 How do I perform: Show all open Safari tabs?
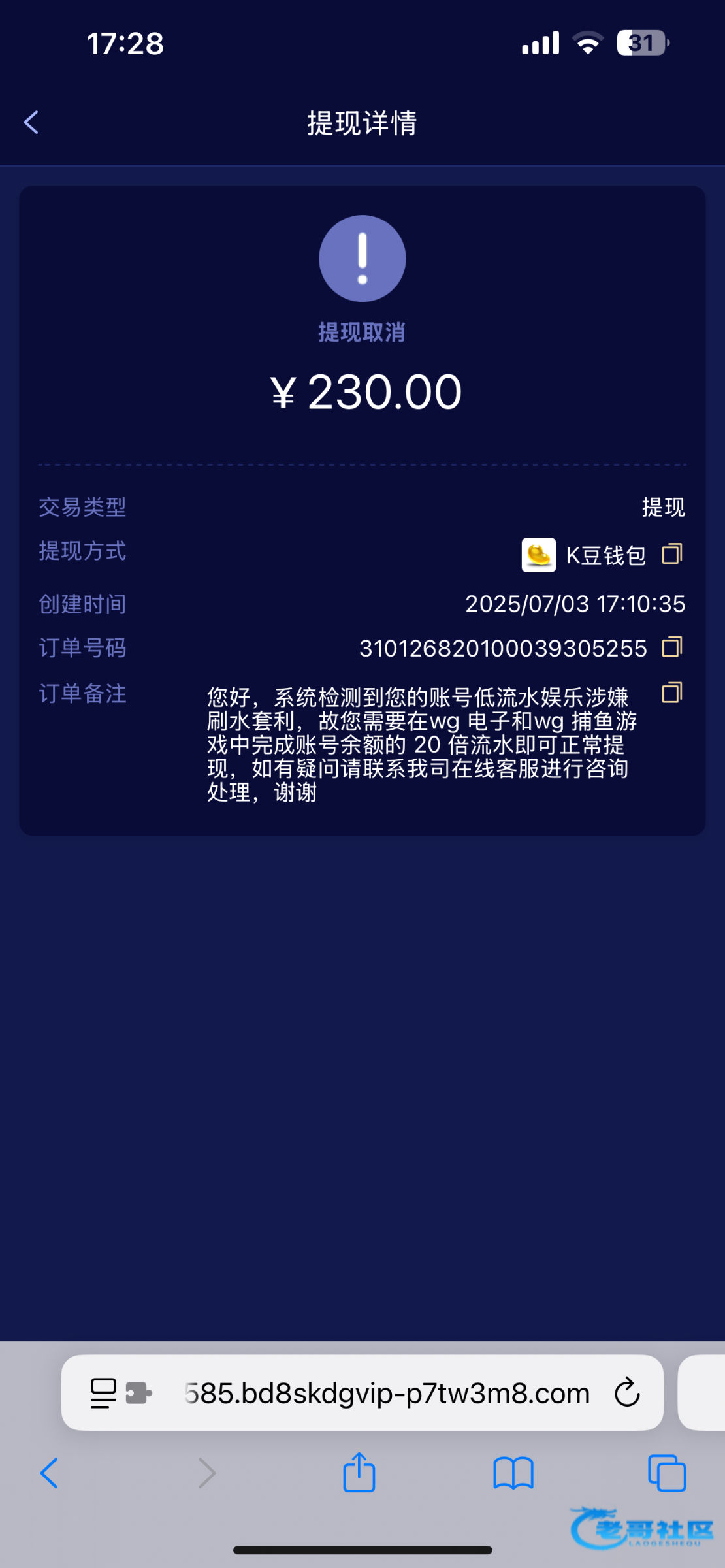coord(667,1473)
